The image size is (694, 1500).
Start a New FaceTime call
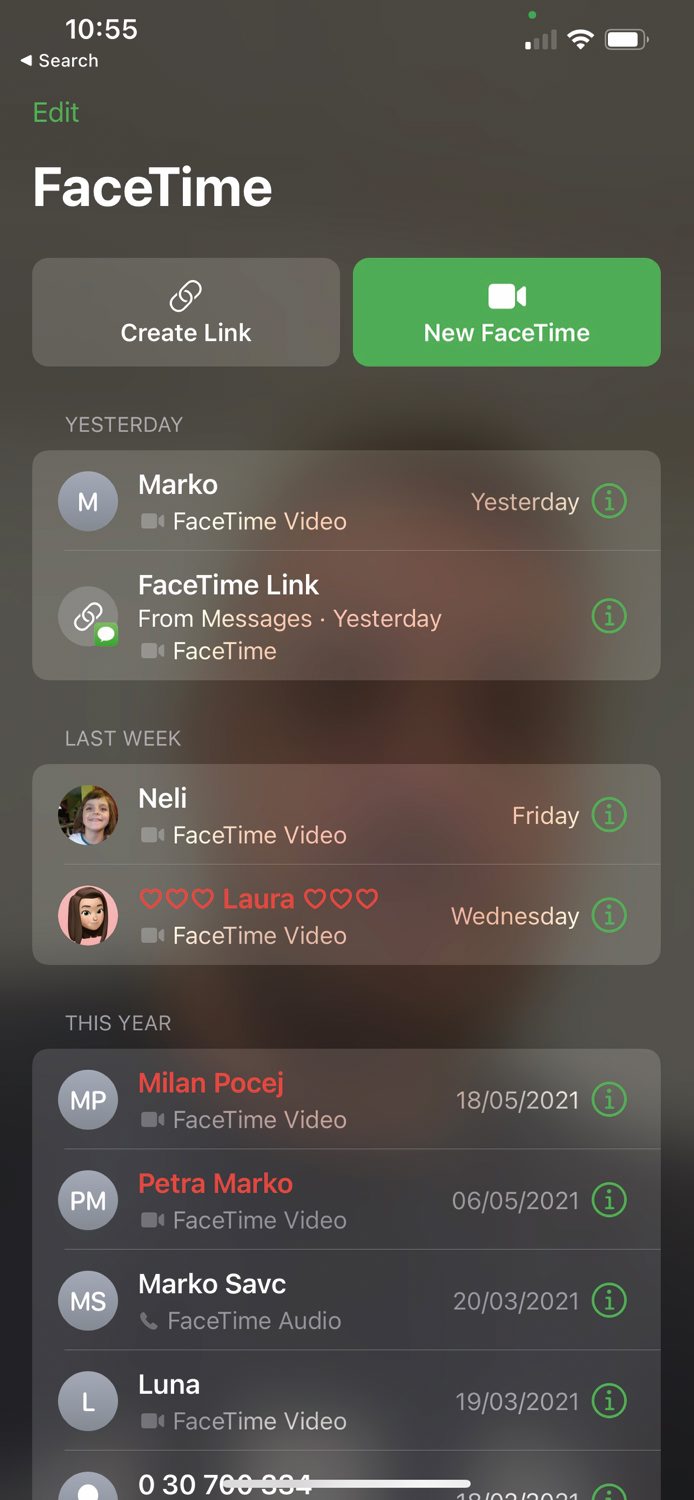506,312
